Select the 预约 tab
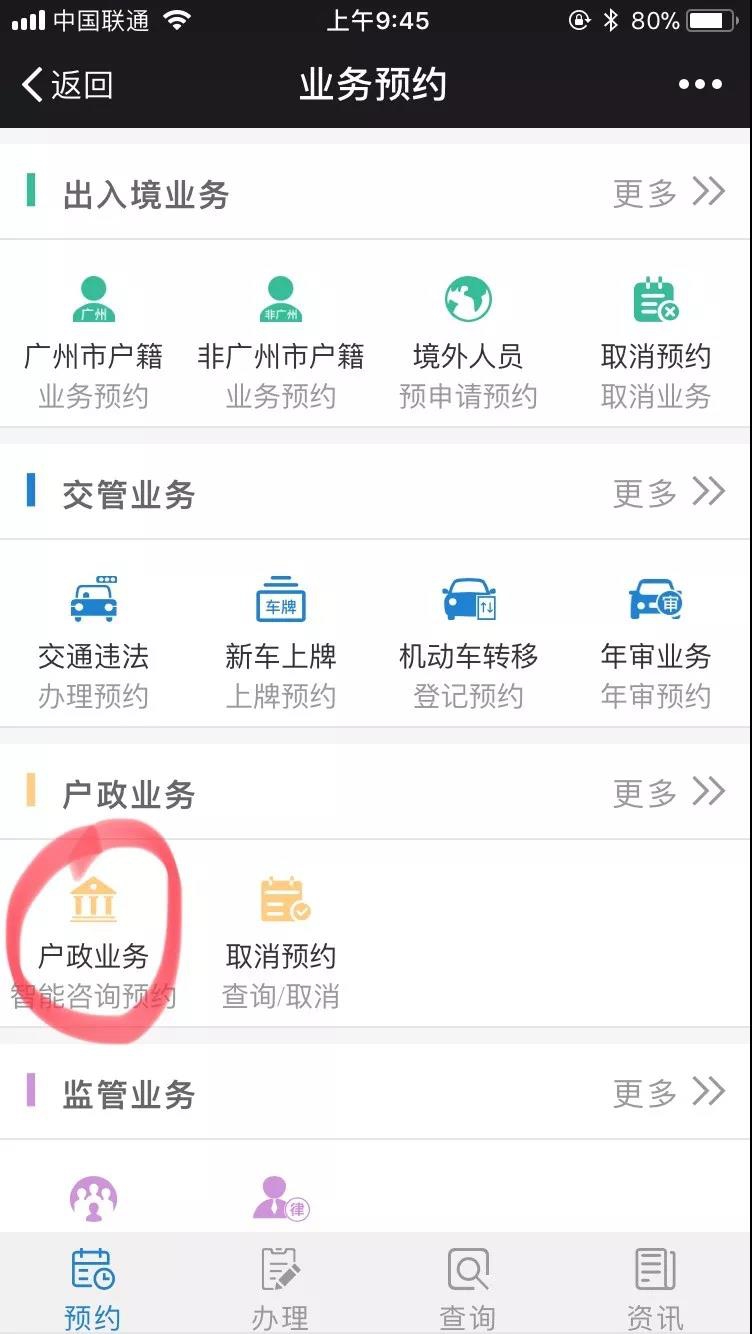752x1334 pixels. (x=92, y=1289)
